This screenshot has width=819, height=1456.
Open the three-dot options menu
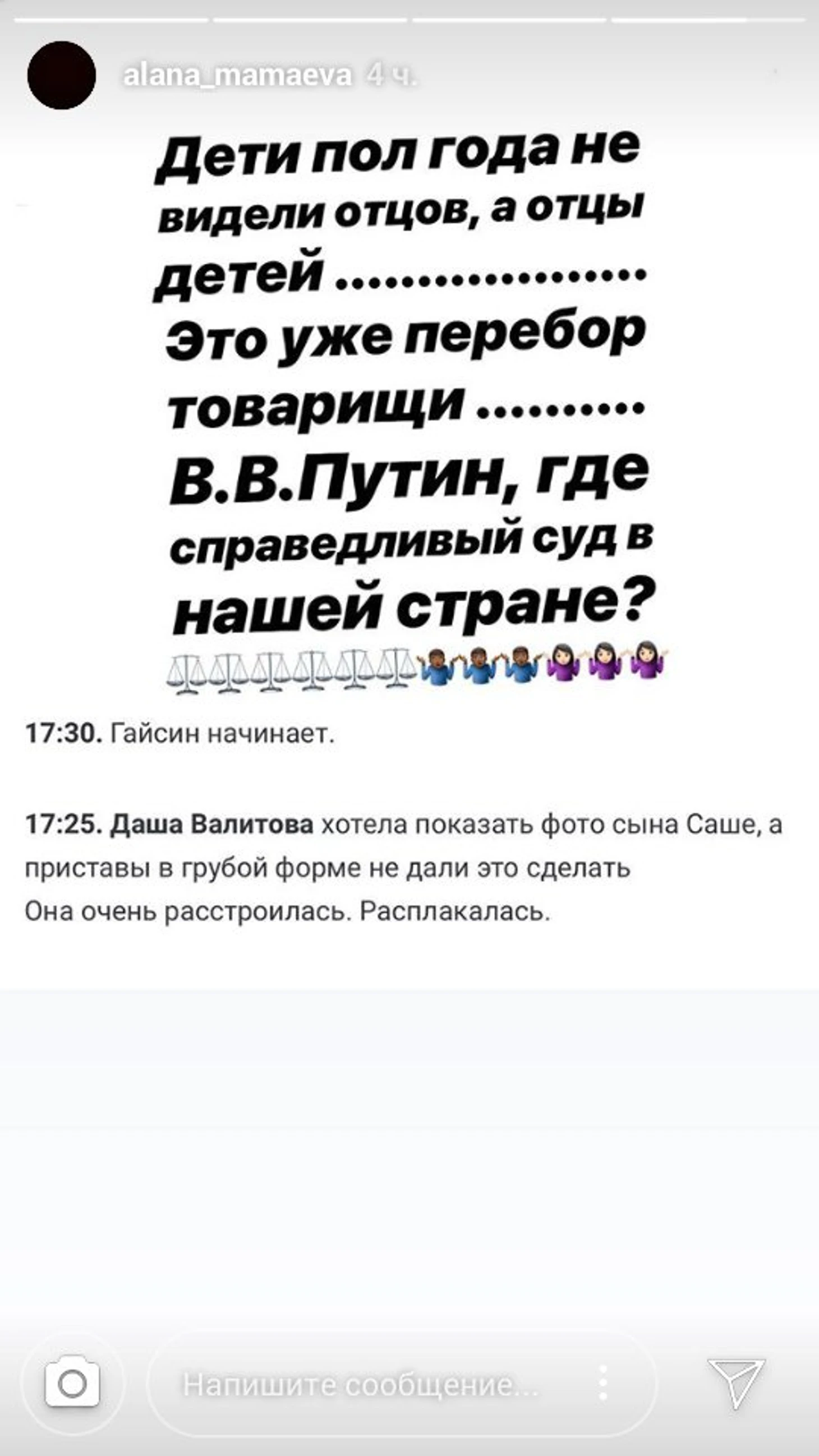[x=603, y=1384]
